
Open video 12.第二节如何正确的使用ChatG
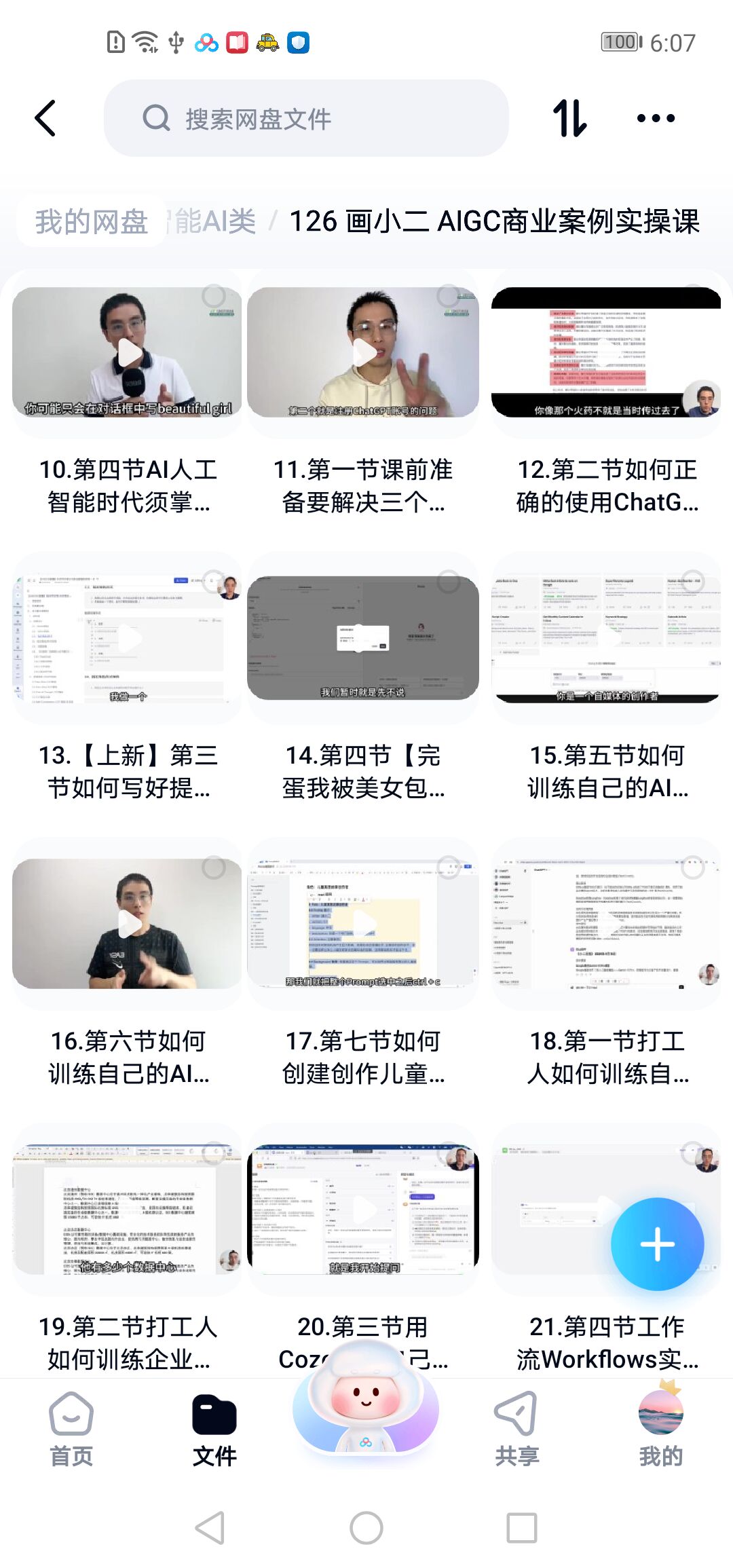(606, 352)
